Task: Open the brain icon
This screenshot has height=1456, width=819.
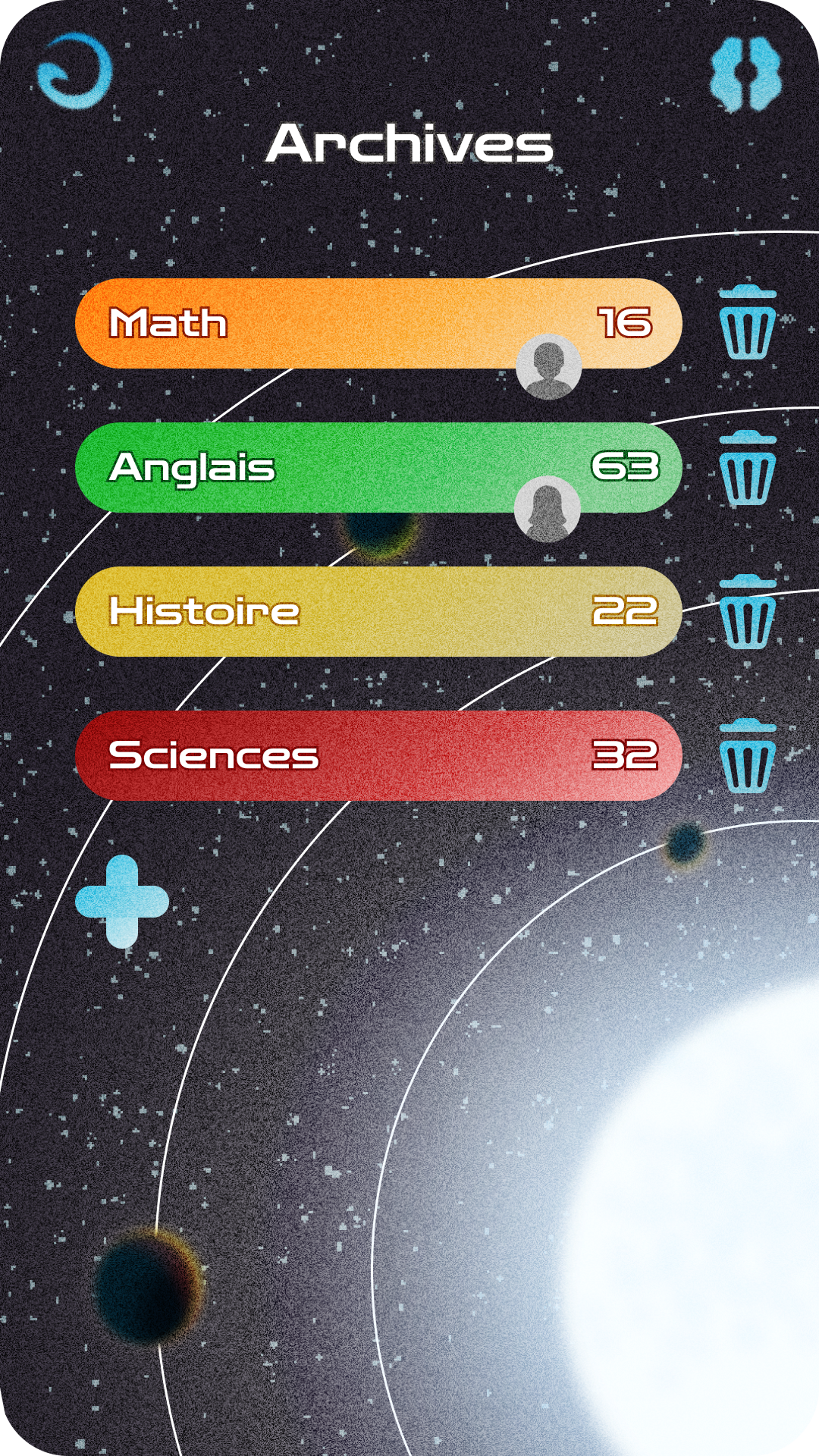Action: (x=746, y=74)
